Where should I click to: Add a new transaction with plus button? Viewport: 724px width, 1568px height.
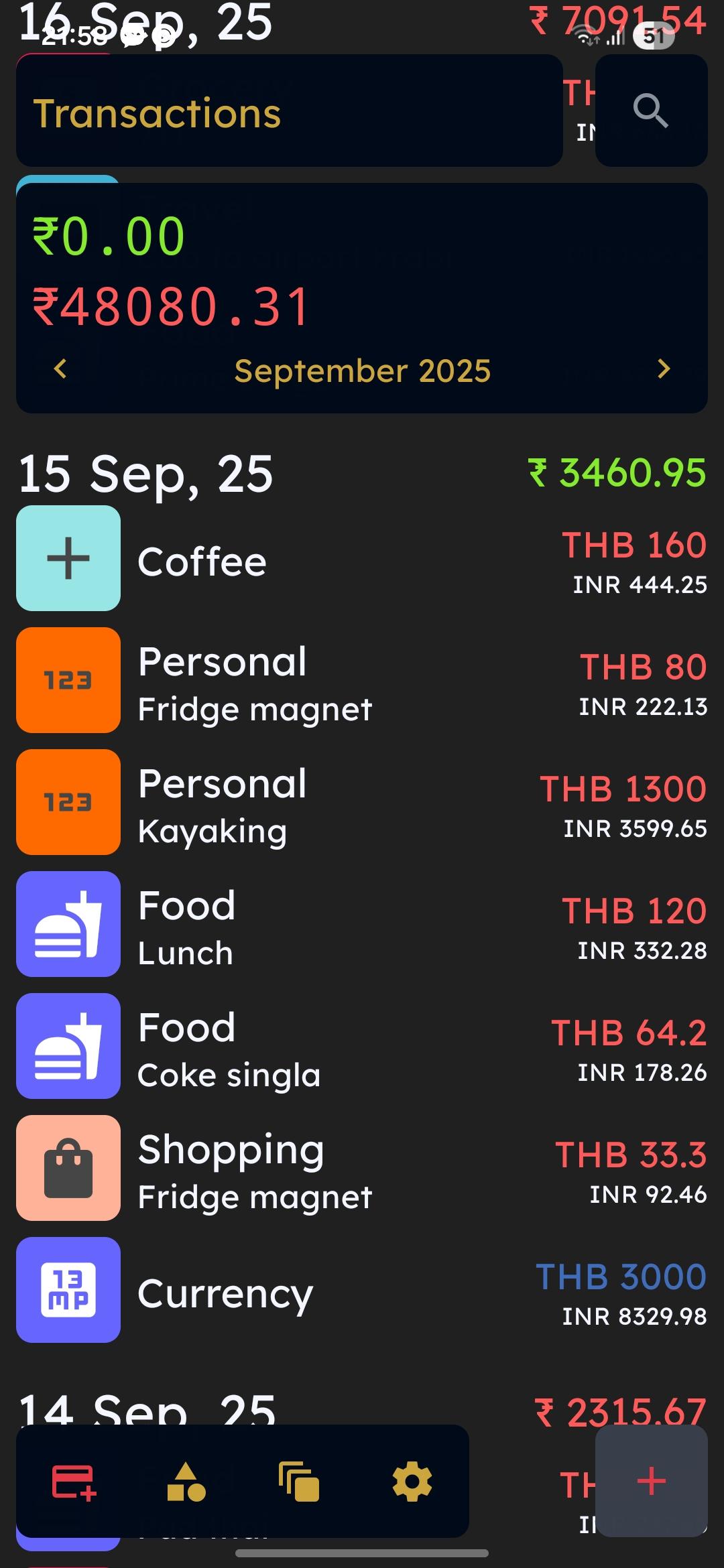point(652,1481)
